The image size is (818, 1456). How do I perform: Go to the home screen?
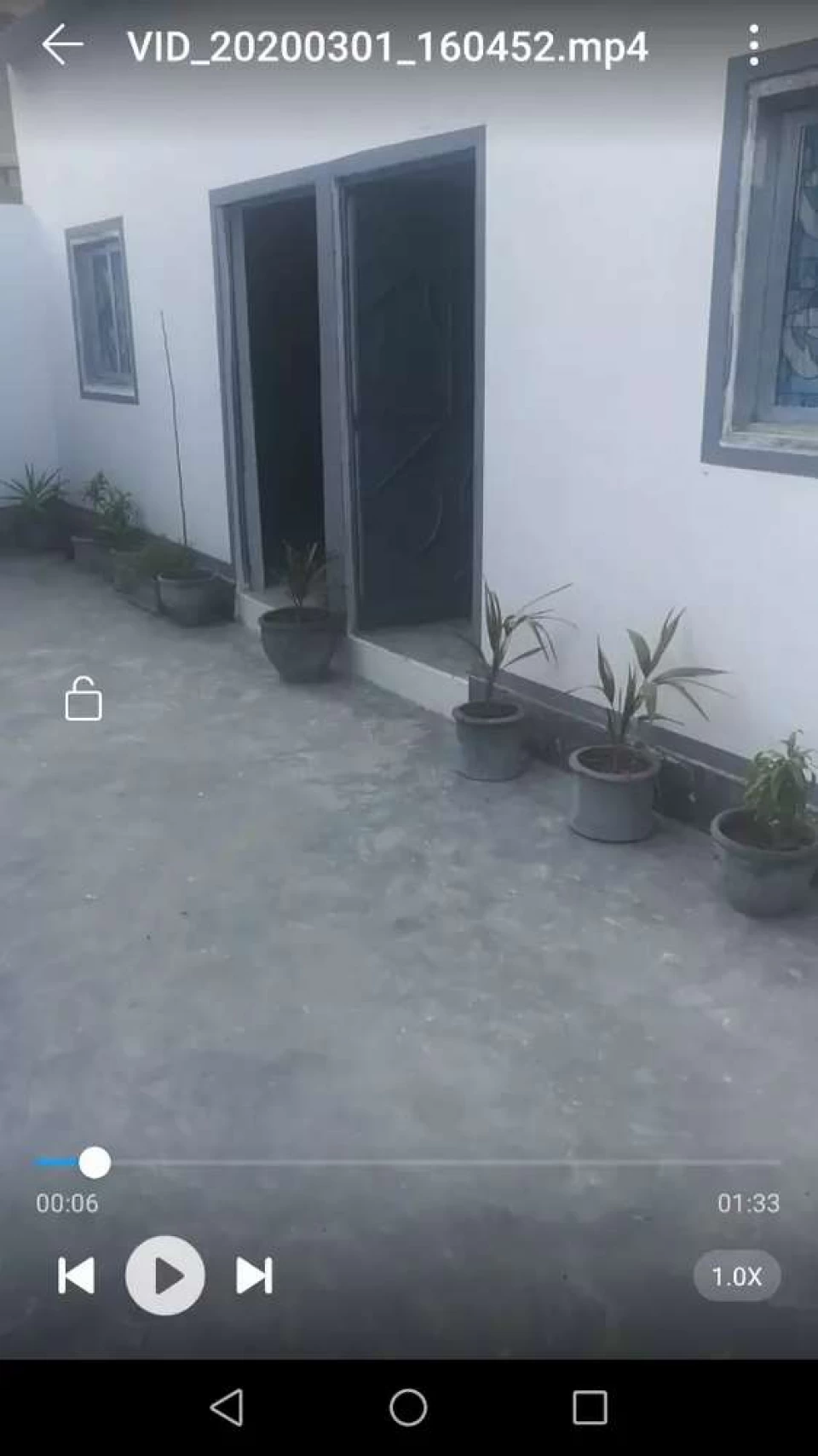click(408, 1407)
